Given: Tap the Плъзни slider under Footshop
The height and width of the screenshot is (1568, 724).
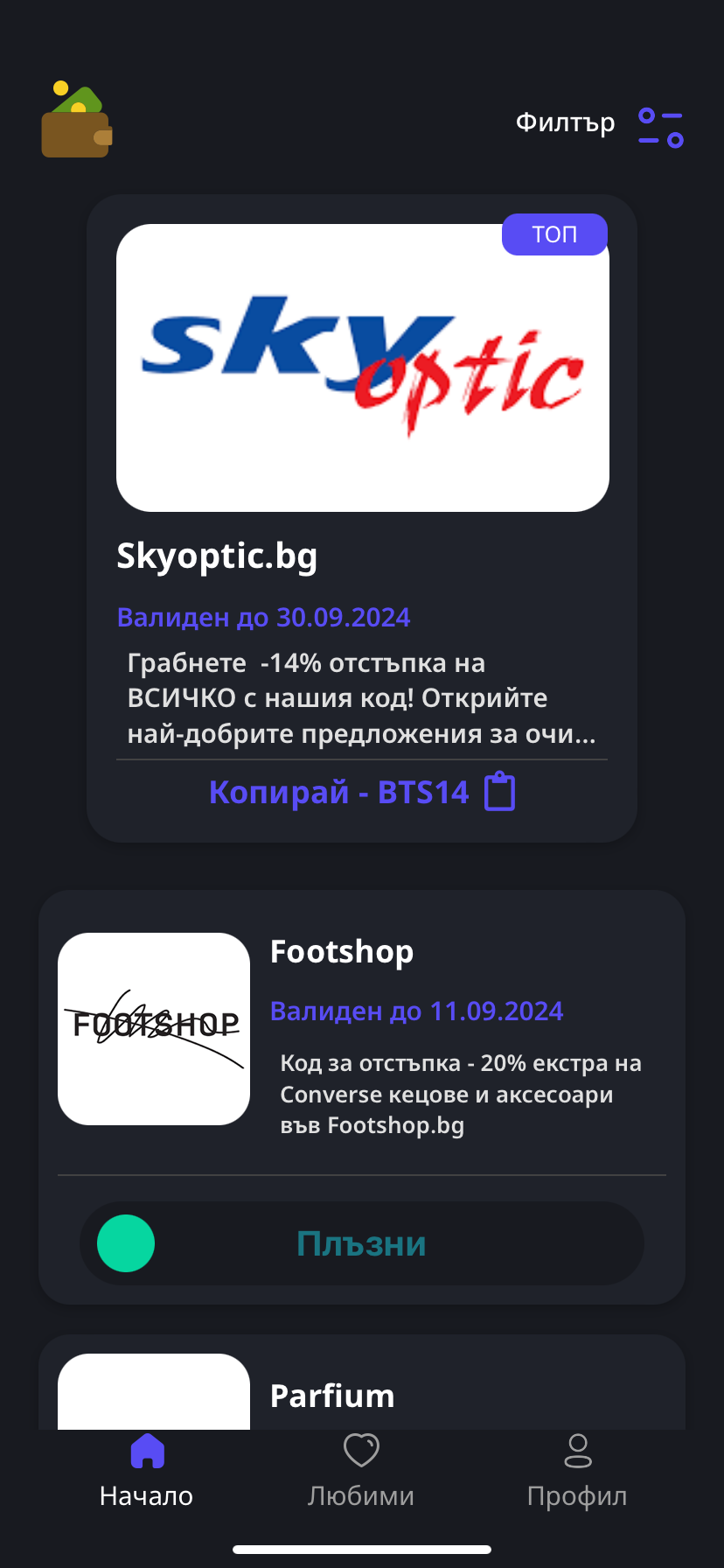Looking at the screenshot, I should point(127,1243).
